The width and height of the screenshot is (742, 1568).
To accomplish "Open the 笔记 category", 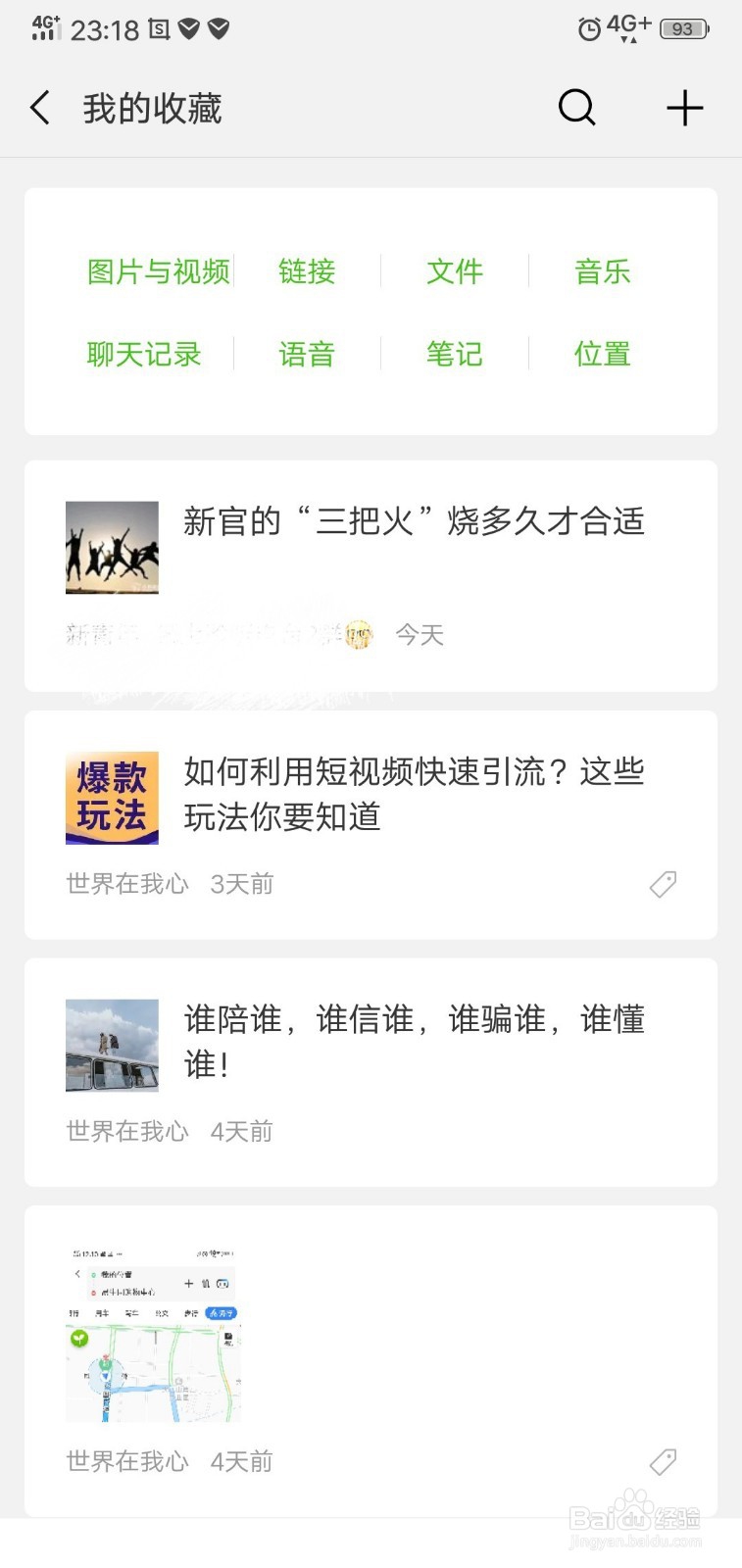I will click(x=455, y=354).
